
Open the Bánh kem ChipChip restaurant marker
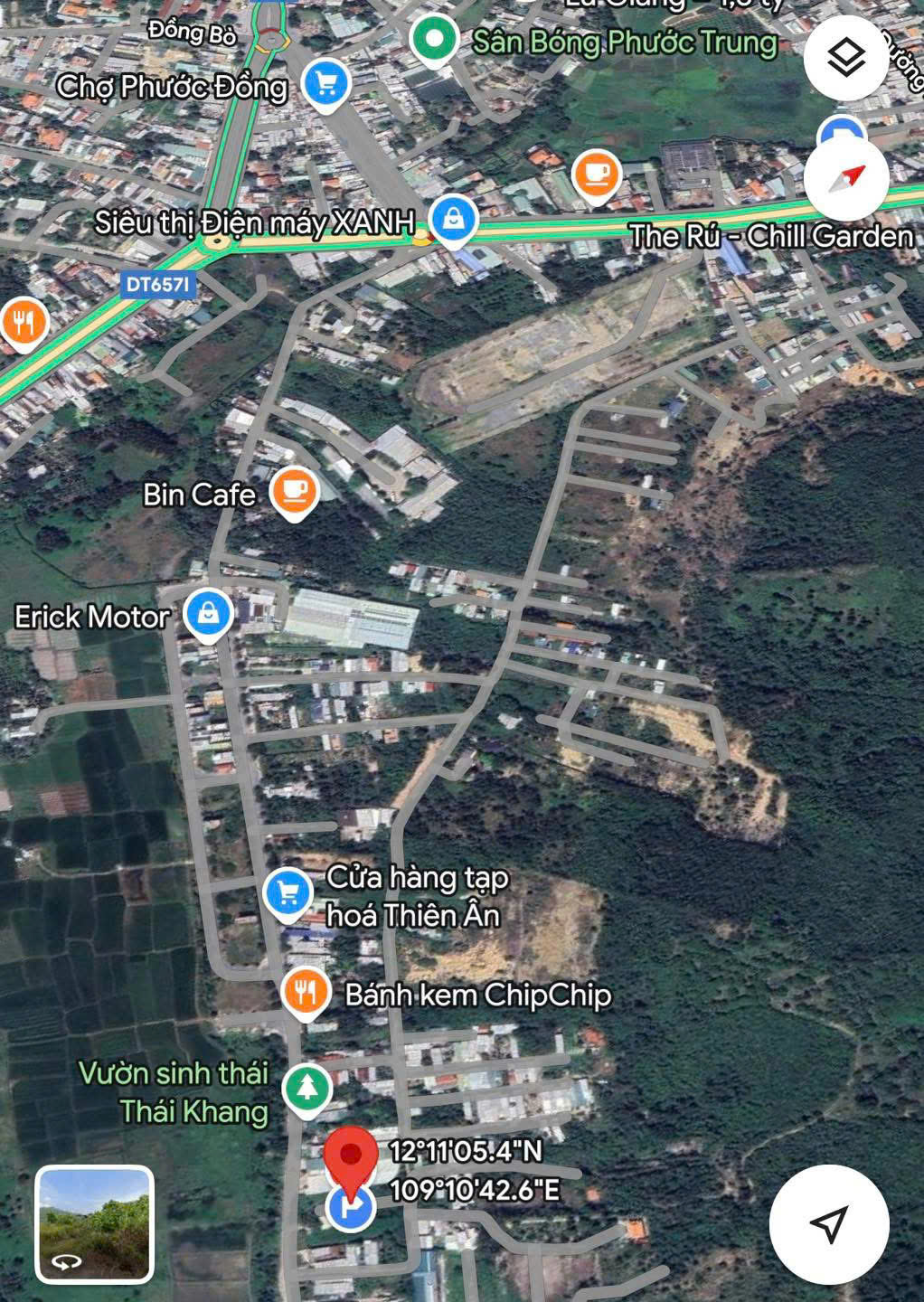pos(305,991)
